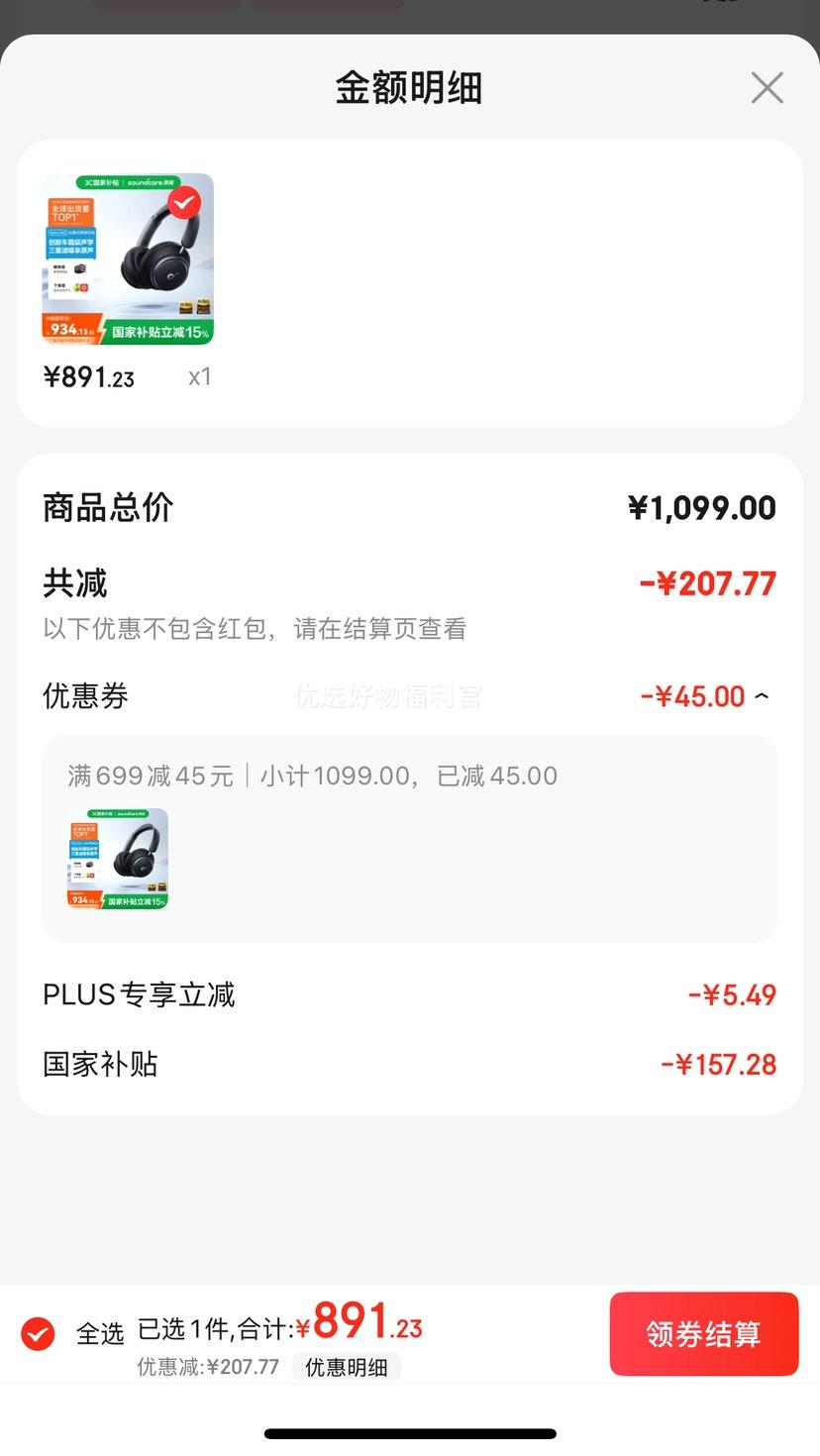This screenshot has width=820, height=1456.
Task: Close the 金额明细 panel
Action: click(768, 88)
